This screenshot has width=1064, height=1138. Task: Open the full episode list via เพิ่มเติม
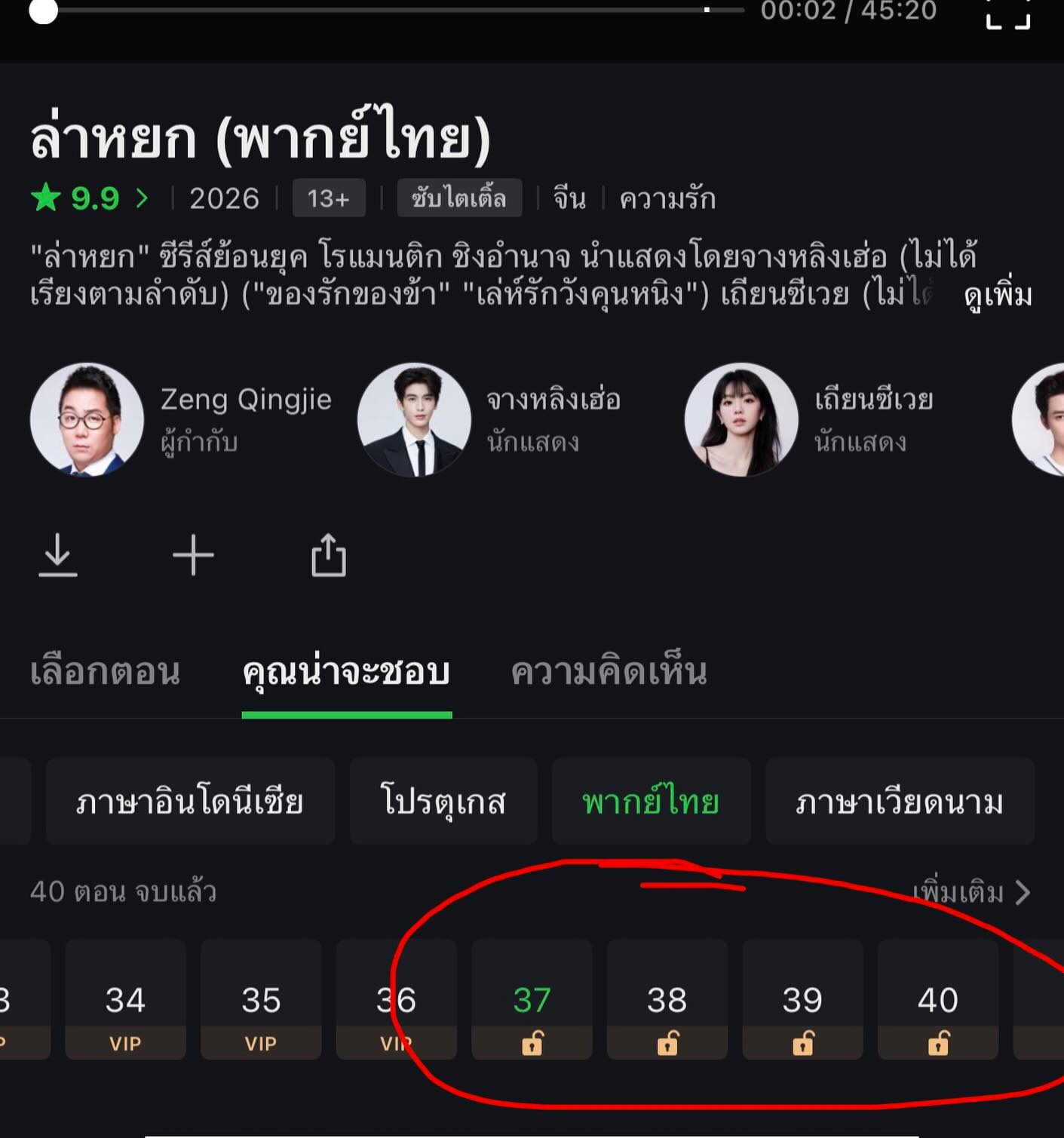click(x=970, y=893)
